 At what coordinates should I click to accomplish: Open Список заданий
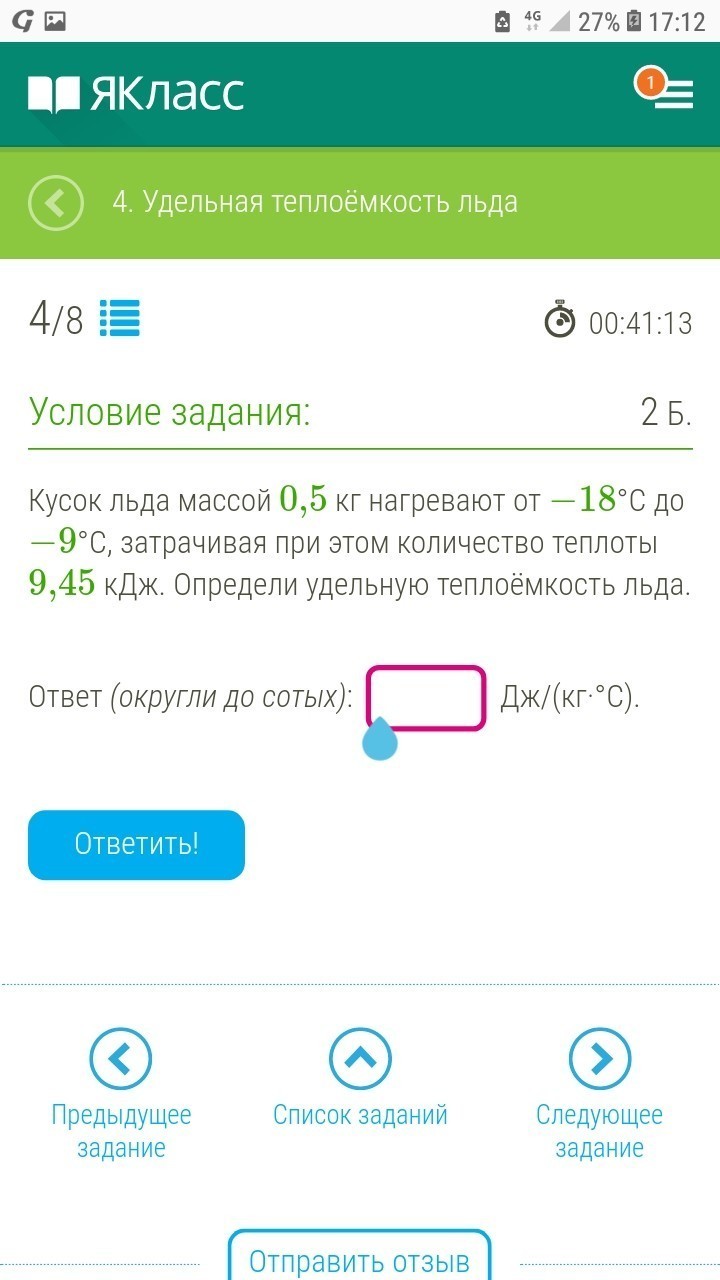tap(360, 1080)
